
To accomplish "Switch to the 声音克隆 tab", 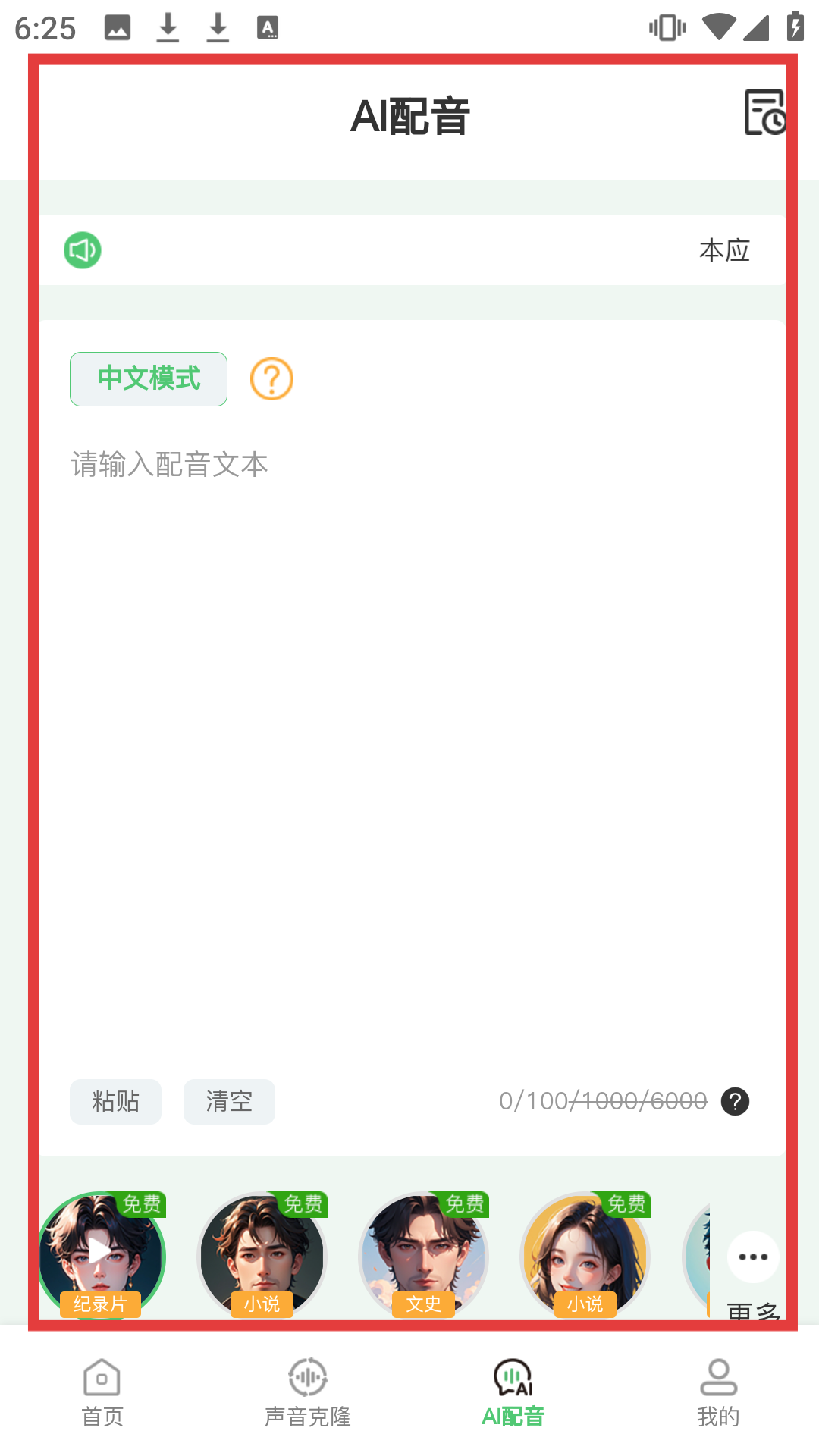I will pos(307,1392).
